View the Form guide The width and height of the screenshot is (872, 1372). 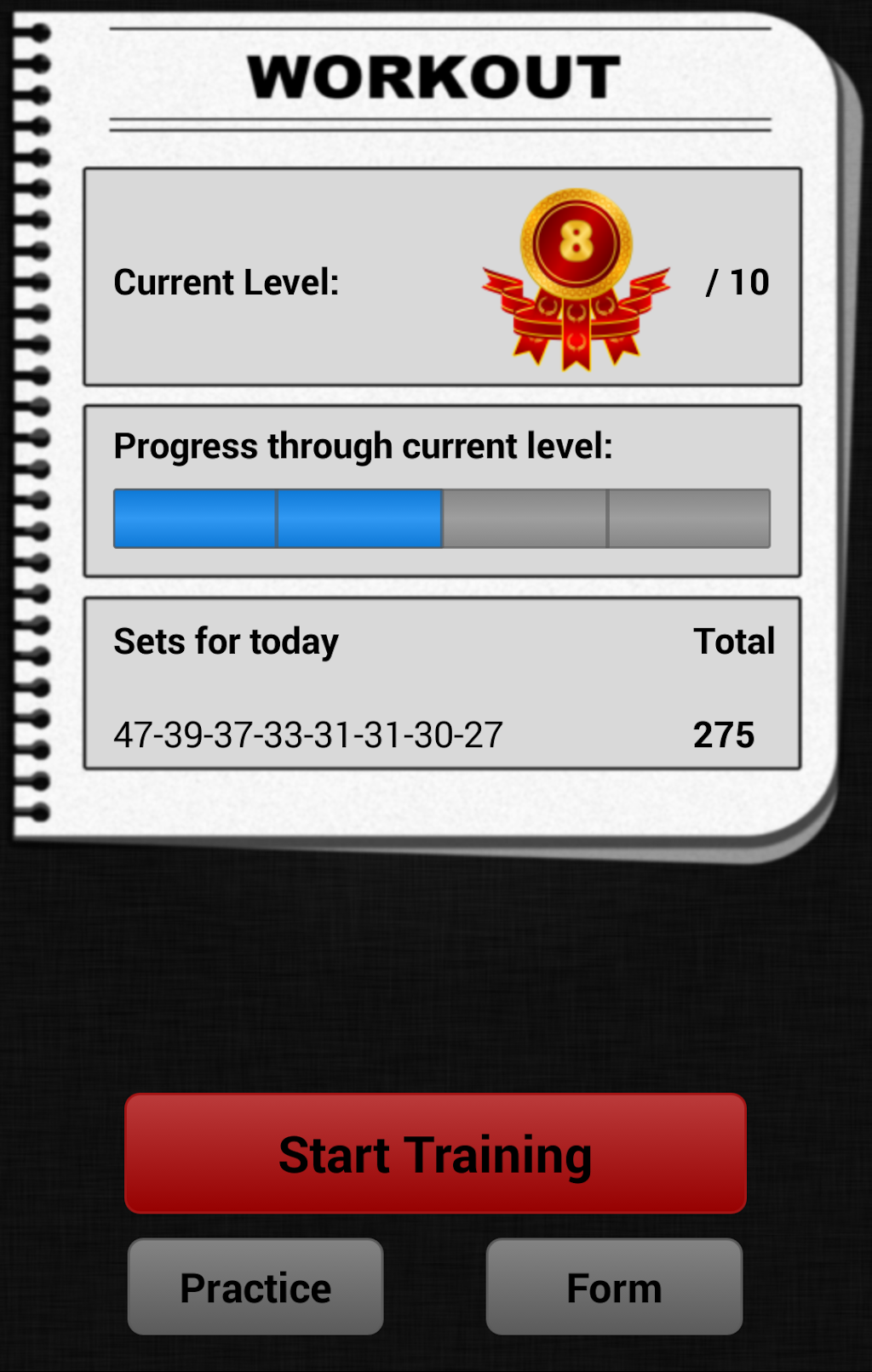(x=614, y=1286)
